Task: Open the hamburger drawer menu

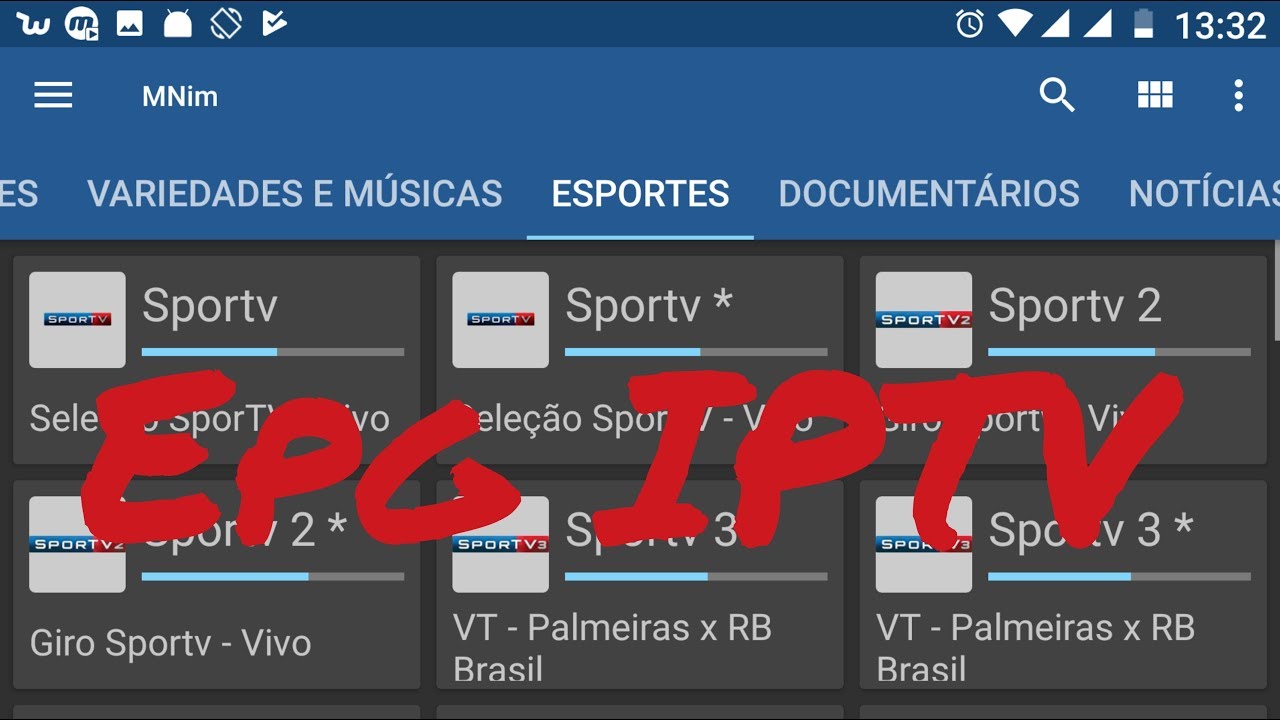Action: pos(53,96)
